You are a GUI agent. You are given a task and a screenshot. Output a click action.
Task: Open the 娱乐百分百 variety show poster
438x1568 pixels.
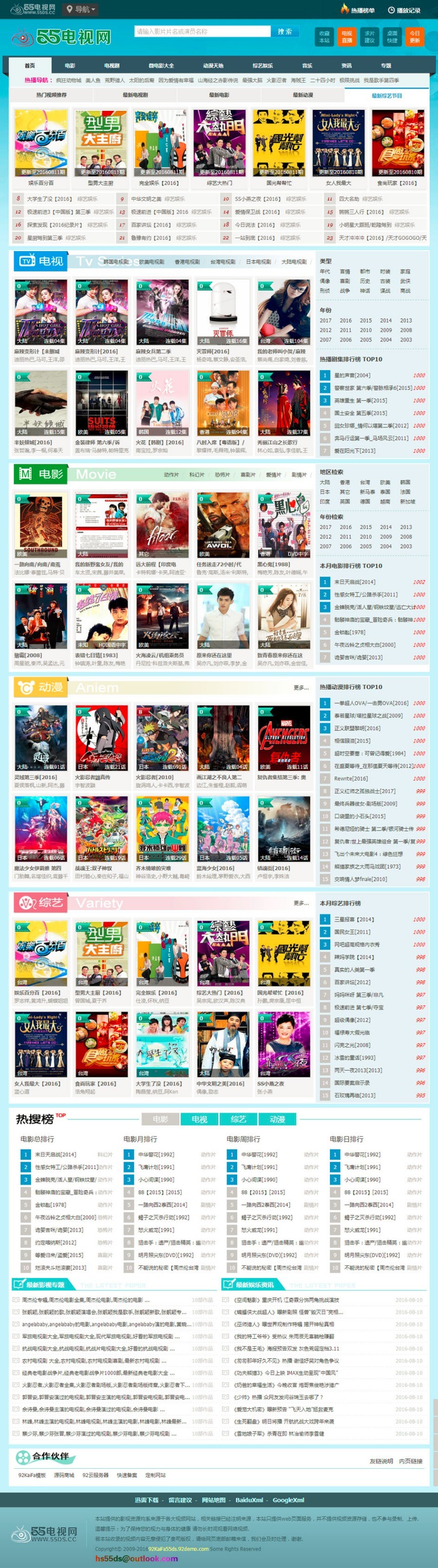41,146
